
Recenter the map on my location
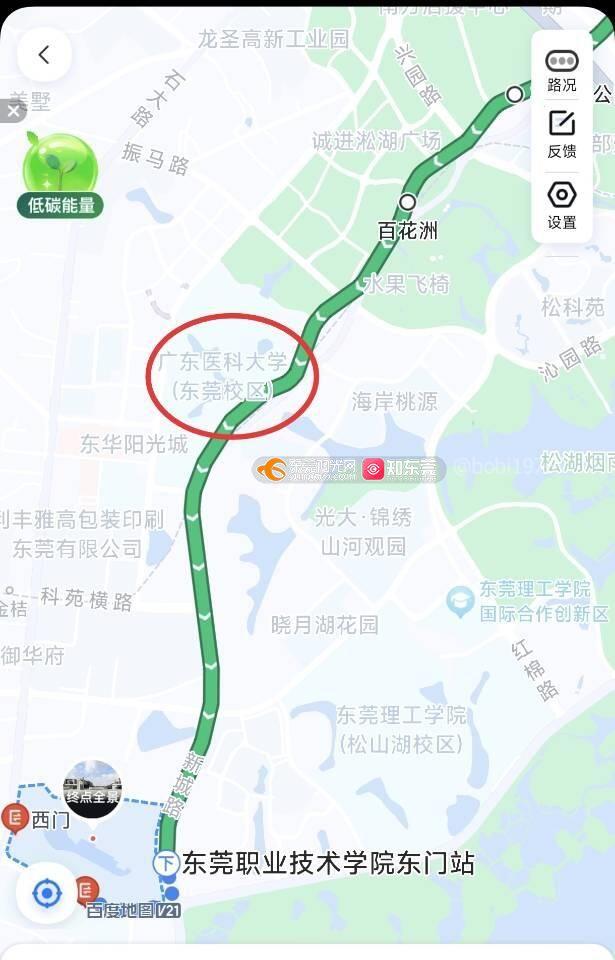46,892
